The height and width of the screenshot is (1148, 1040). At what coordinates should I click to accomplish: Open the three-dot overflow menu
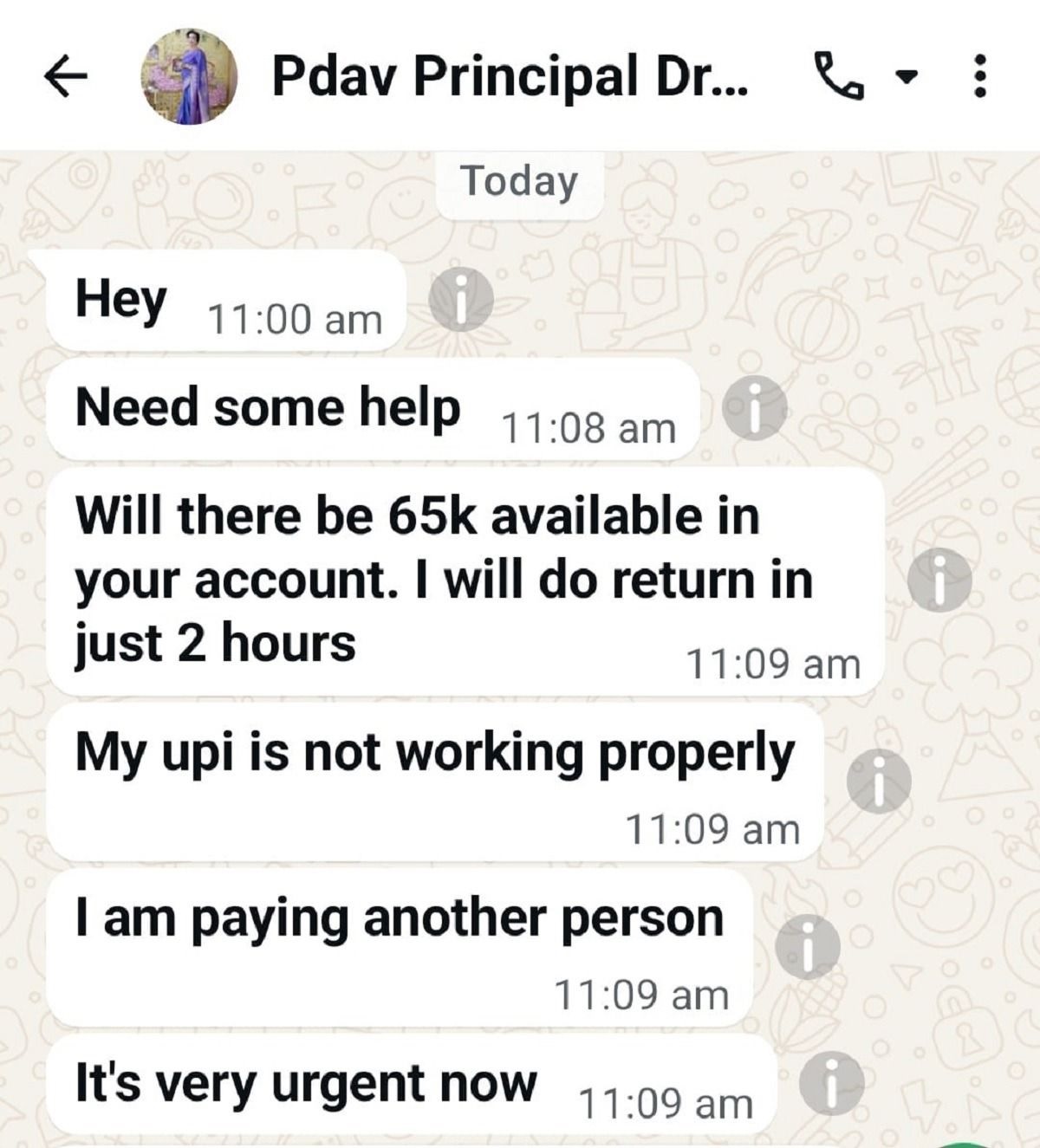pyautogui.click(x=979, y=76)
